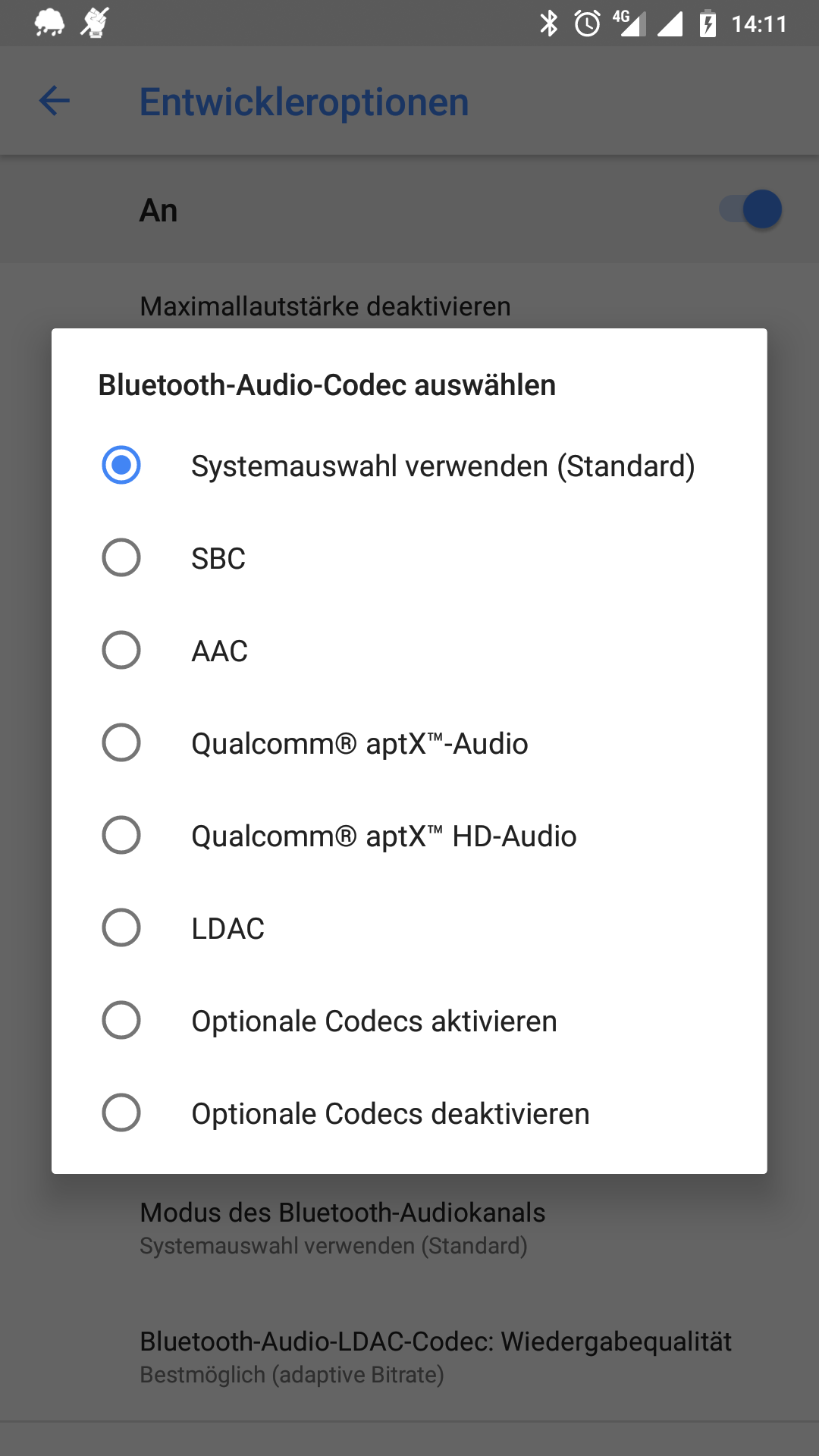
Task: Choose the SBC codec
Action: point(409,558)
